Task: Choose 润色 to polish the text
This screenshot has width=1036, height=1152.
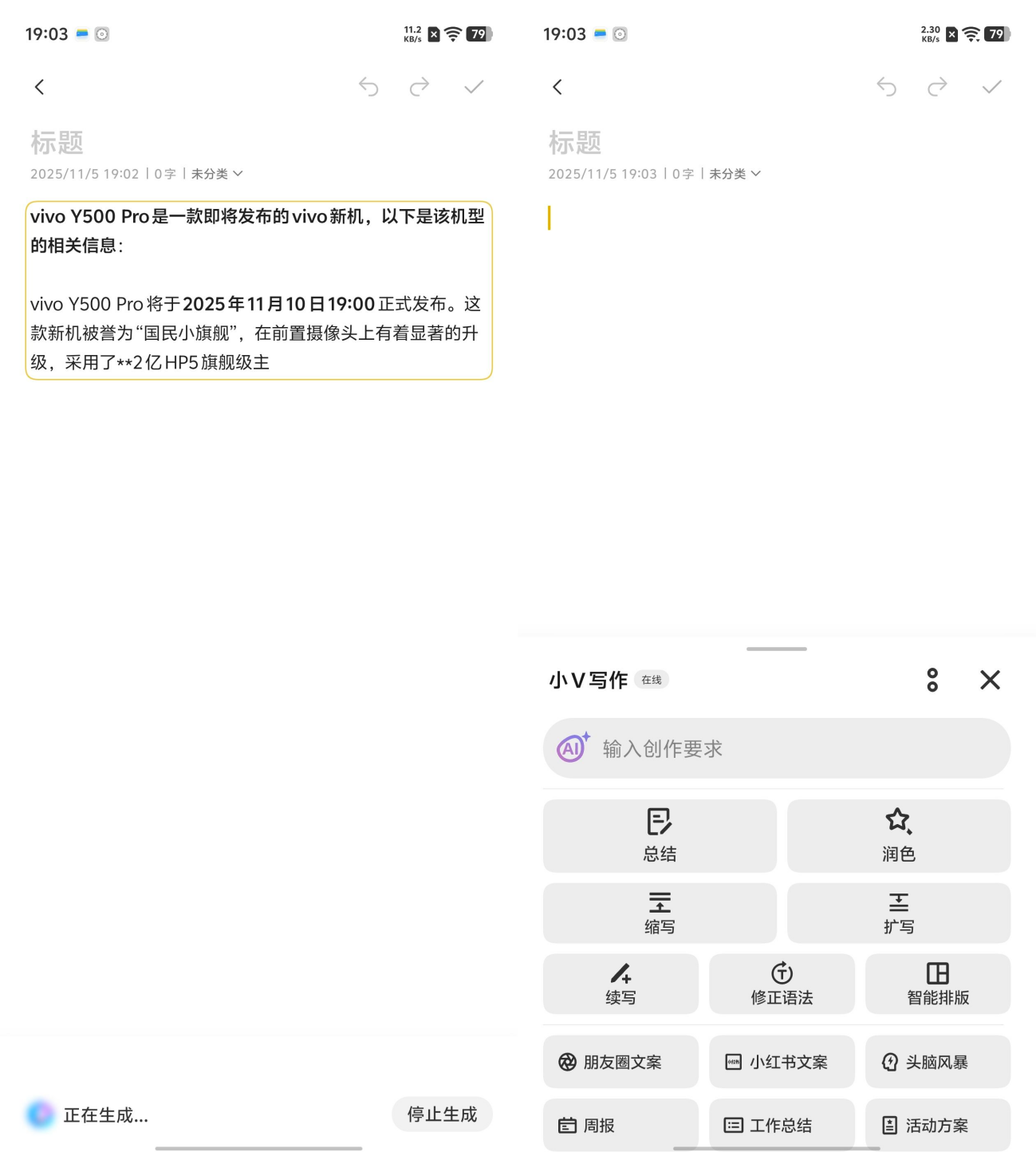Action: [898, 835]
